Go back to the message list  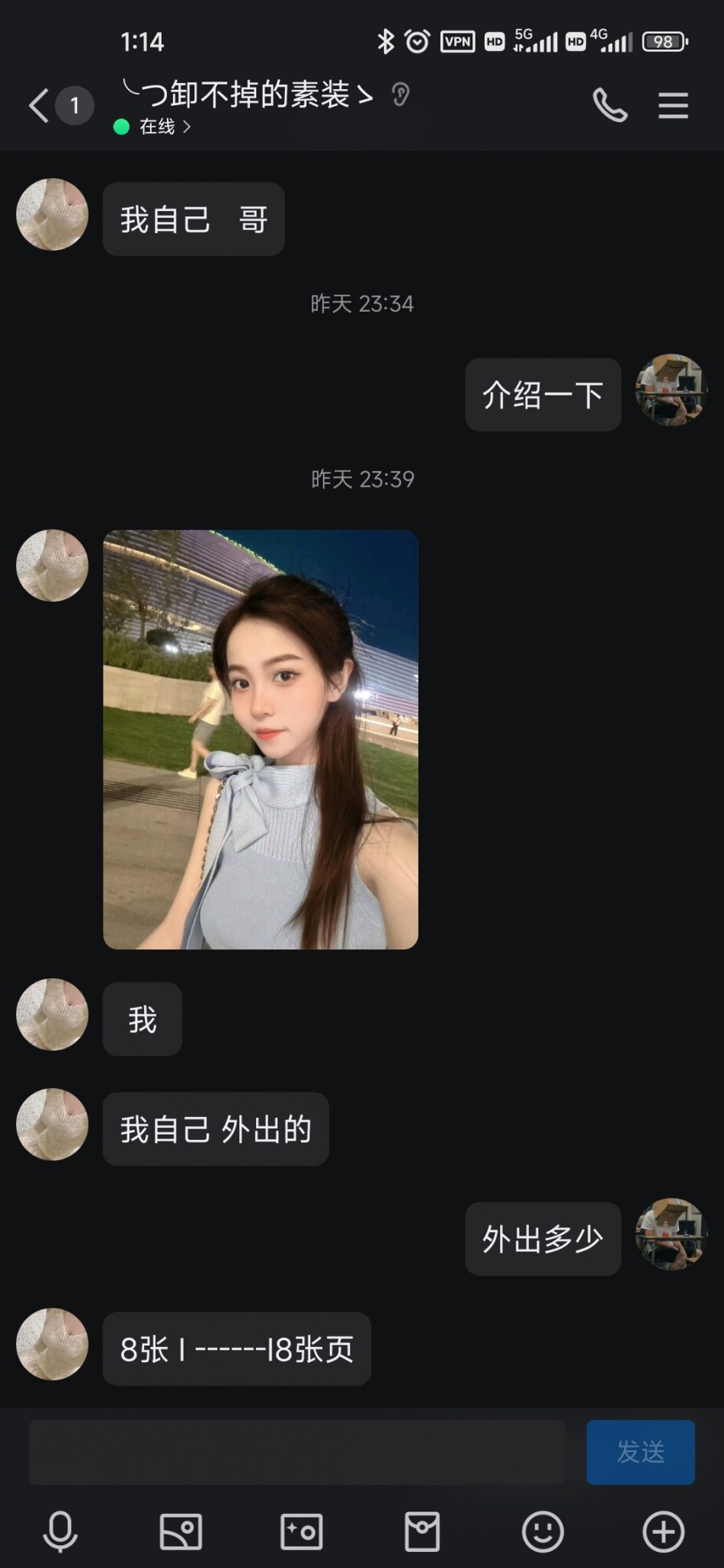coord(40,105)
